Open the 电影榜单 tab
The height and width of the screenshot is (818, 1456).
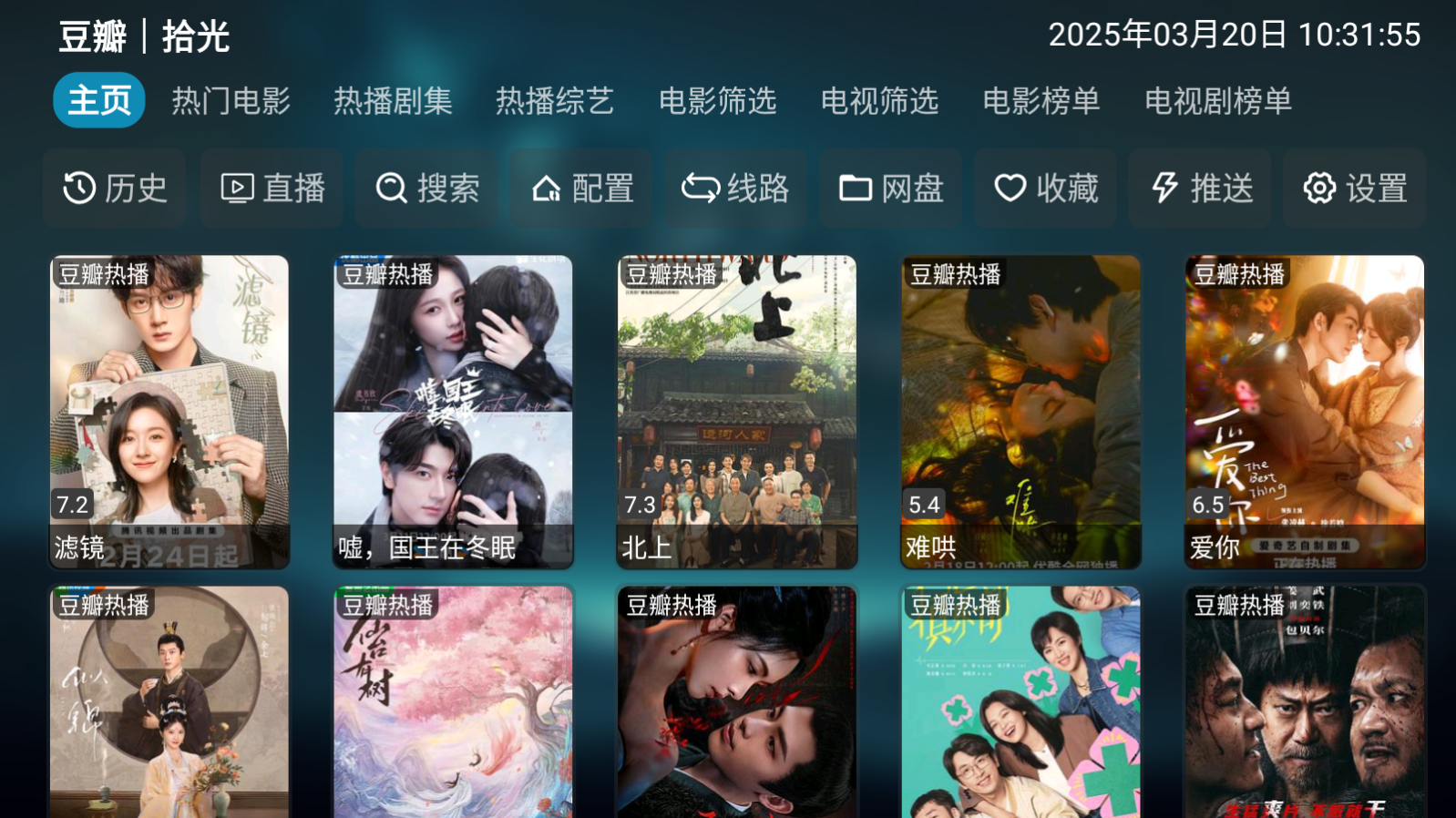[1041, 100]
